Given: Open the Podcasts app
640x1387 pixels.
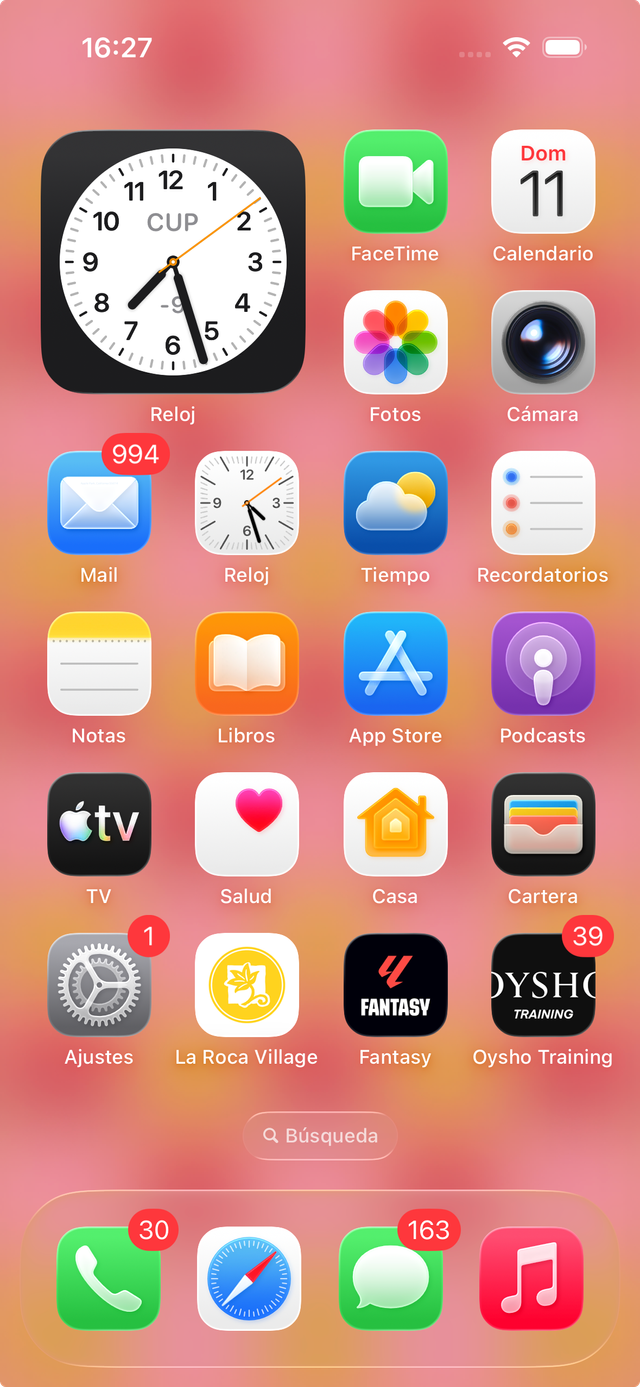Looking at the screenshot, I should (543, 663).
